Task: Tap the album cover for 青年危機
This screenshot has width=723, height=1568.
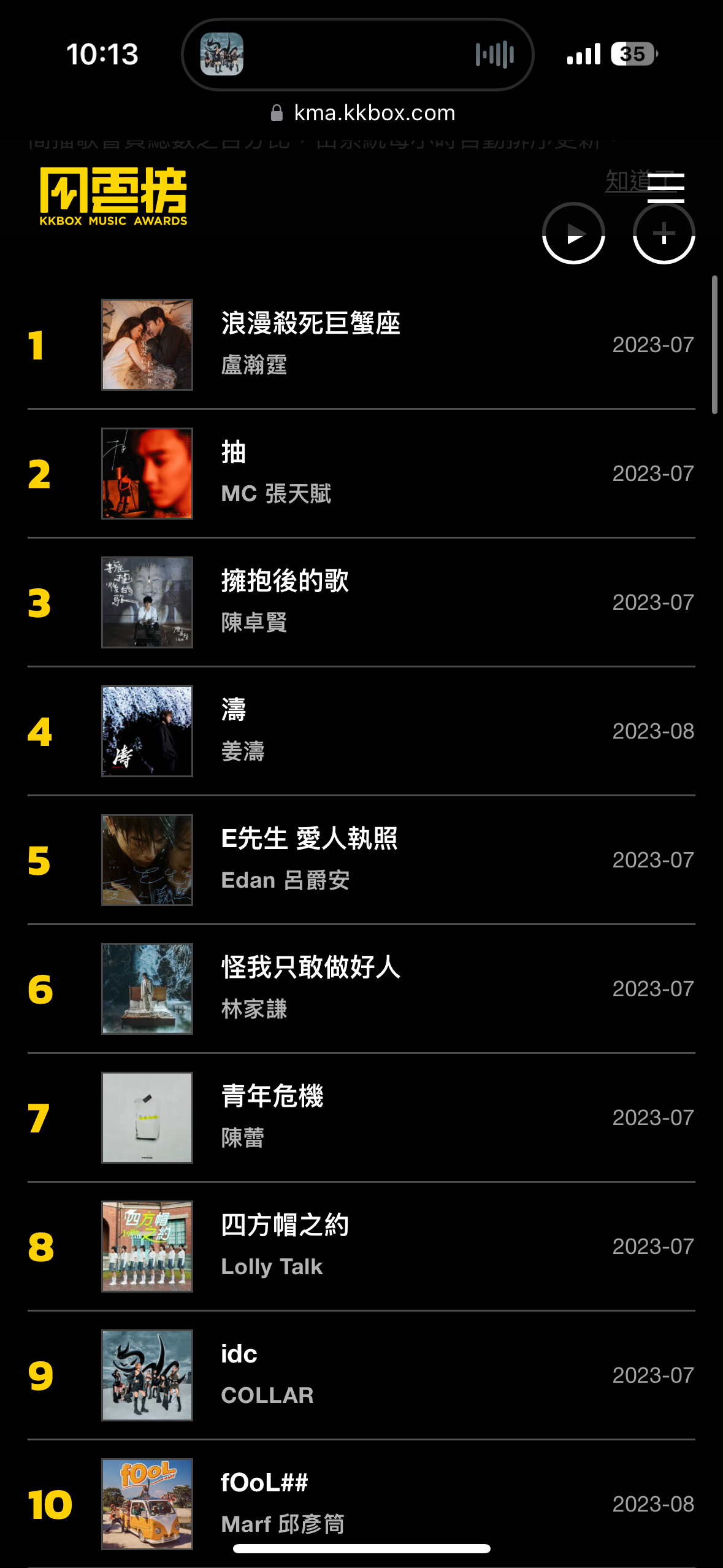Action: (147, 1117)
